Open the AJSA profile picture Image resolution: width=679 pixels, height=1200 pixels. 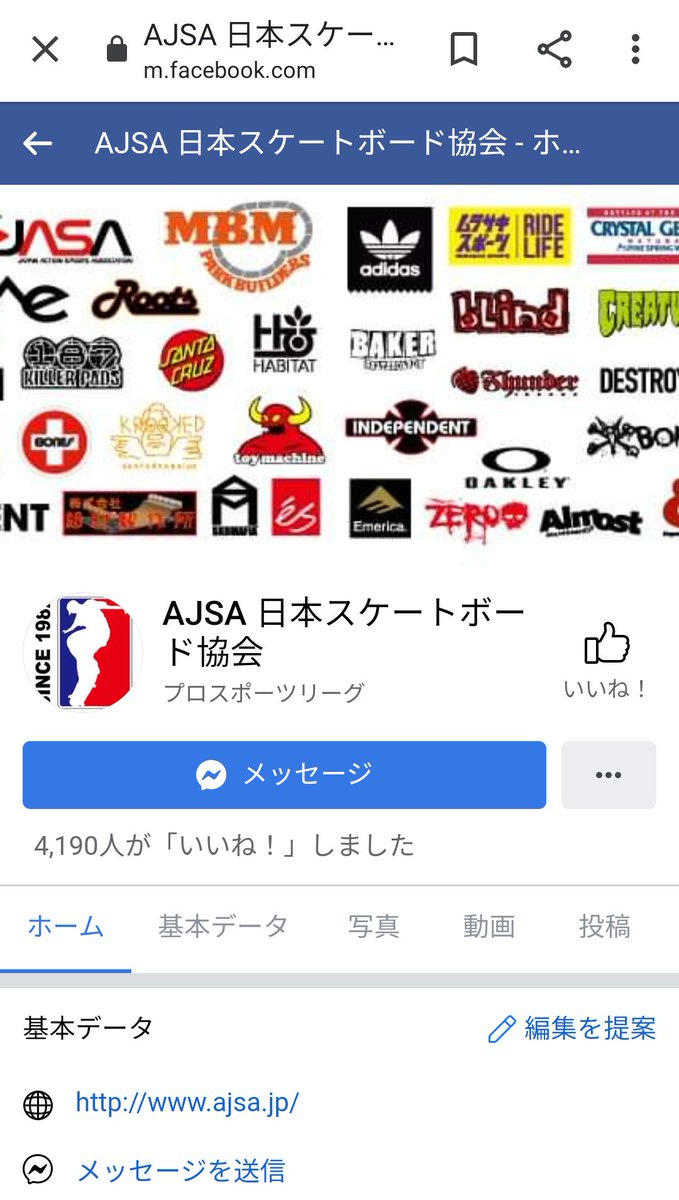(82, 653)
